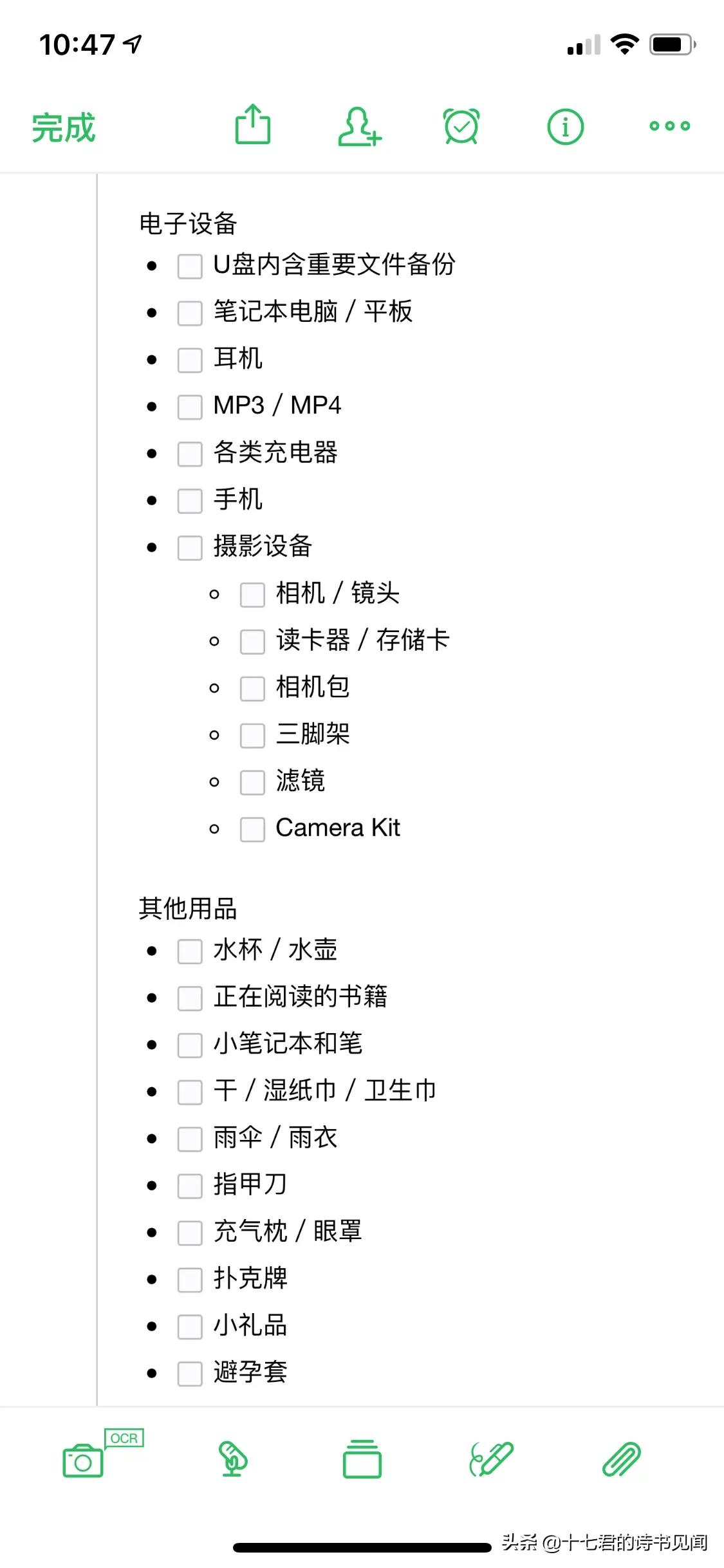The height and width of the screenshot is (1568, 724).
Task: Check the 三脚架 item
Action: tap(252, 736)
